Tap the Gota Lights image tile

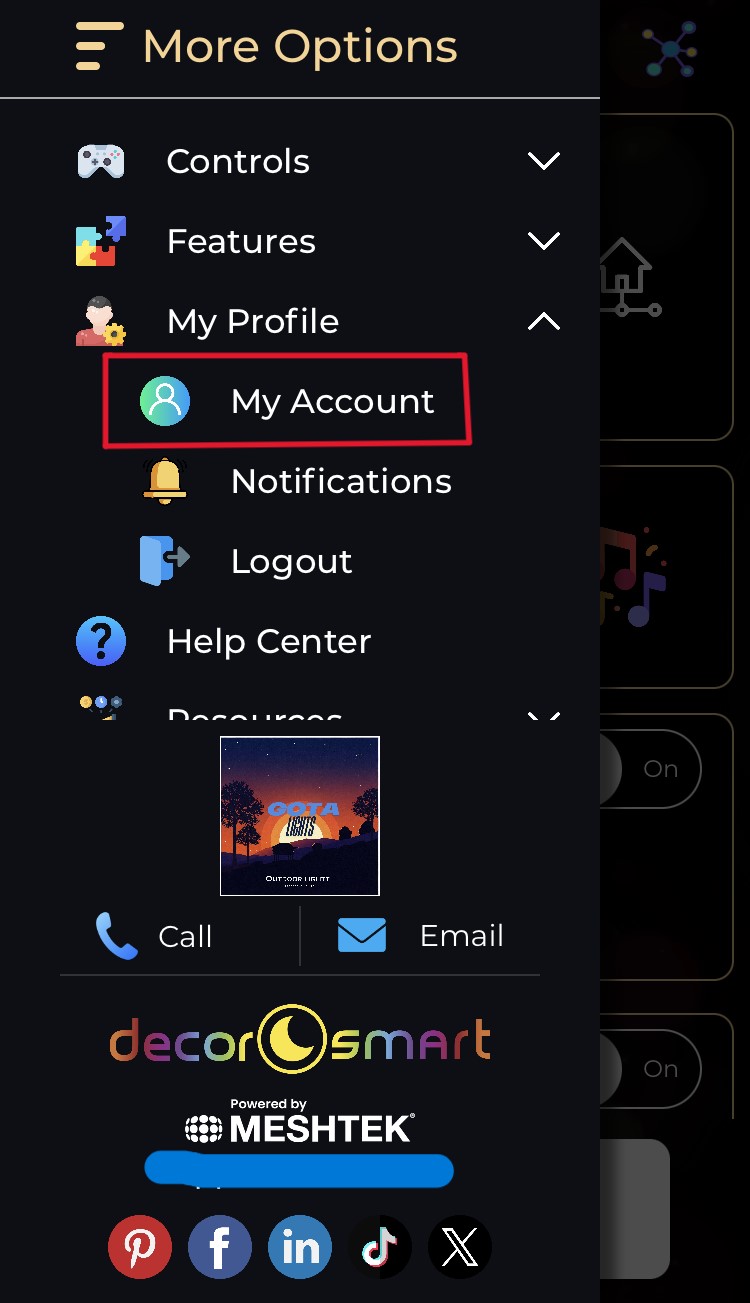pos(300,816)
